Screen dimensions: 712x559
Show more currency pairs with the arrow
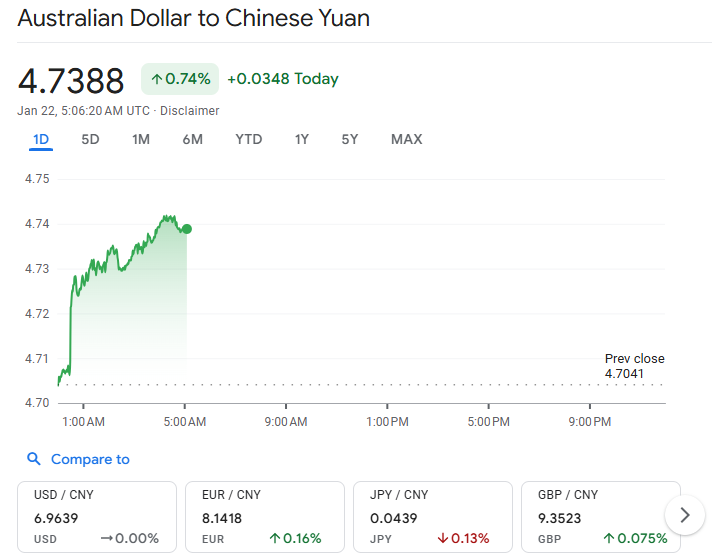(685, 515)
